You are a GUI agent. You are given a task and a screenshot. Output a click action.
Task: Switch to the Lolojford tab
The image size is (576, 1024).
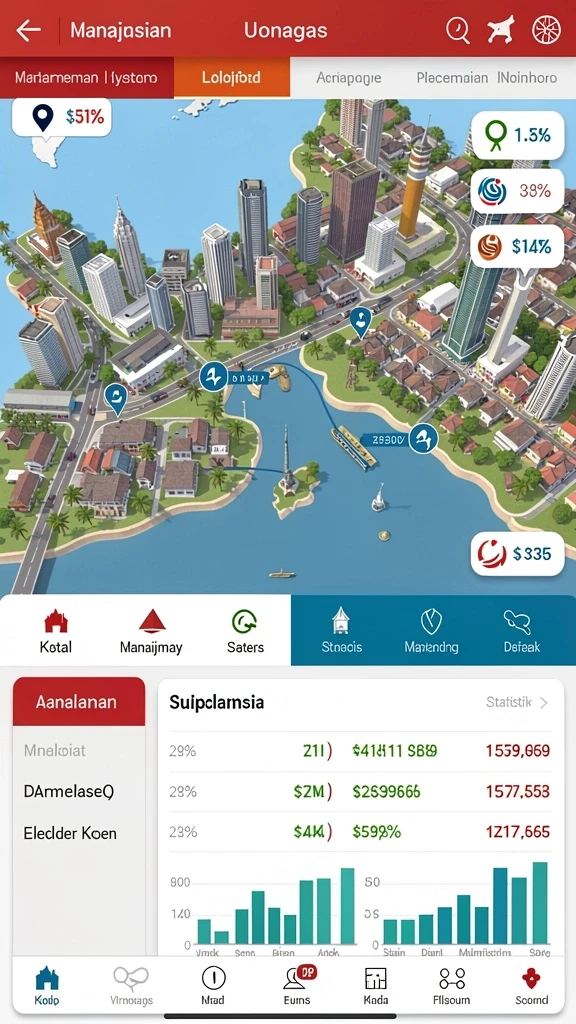pyautogui.click(x=231, y=78)
